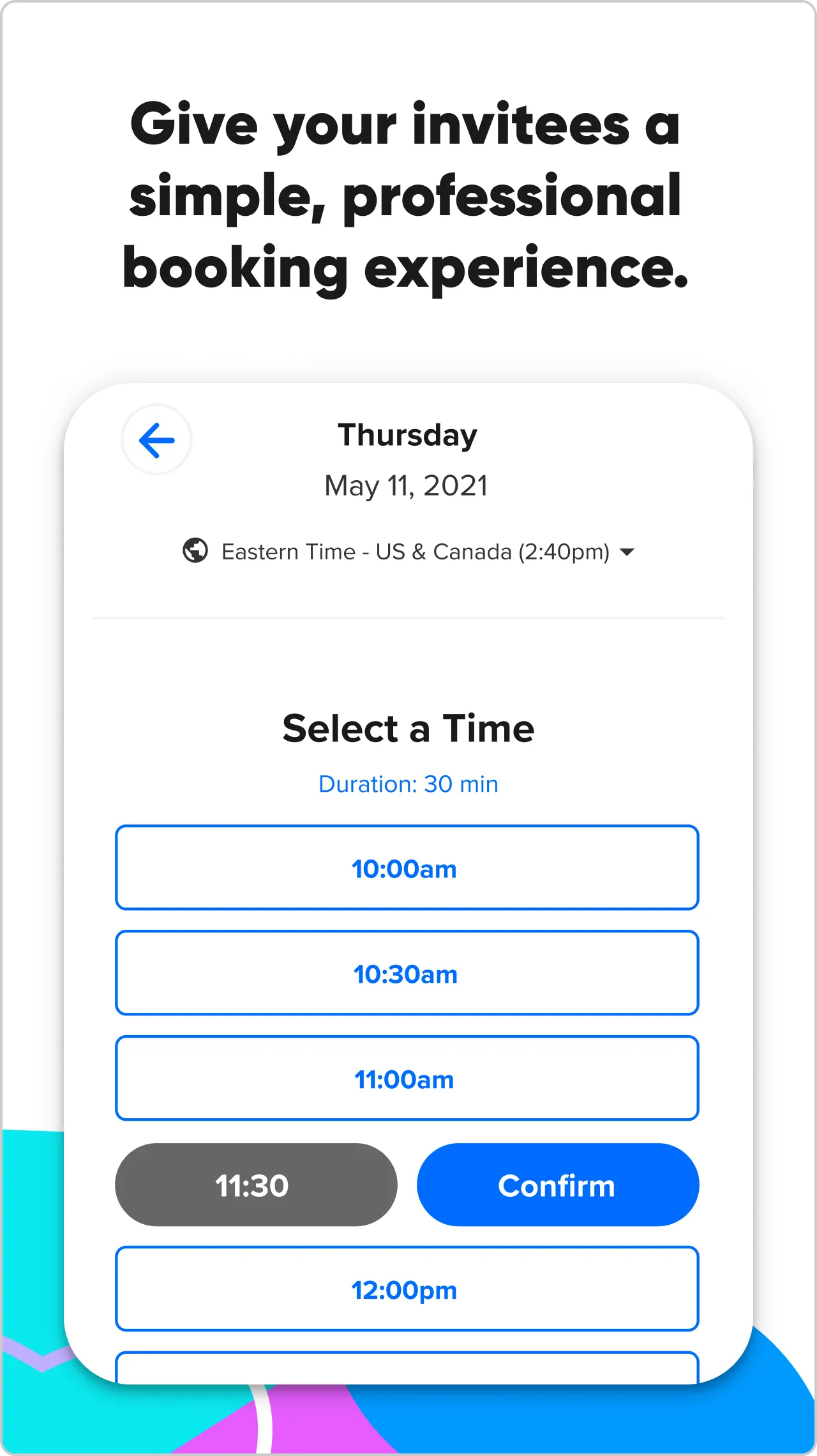The image size is (817, 1456).
Task: Pick the 12:00pm time slot
Action: click(407, 1289)
